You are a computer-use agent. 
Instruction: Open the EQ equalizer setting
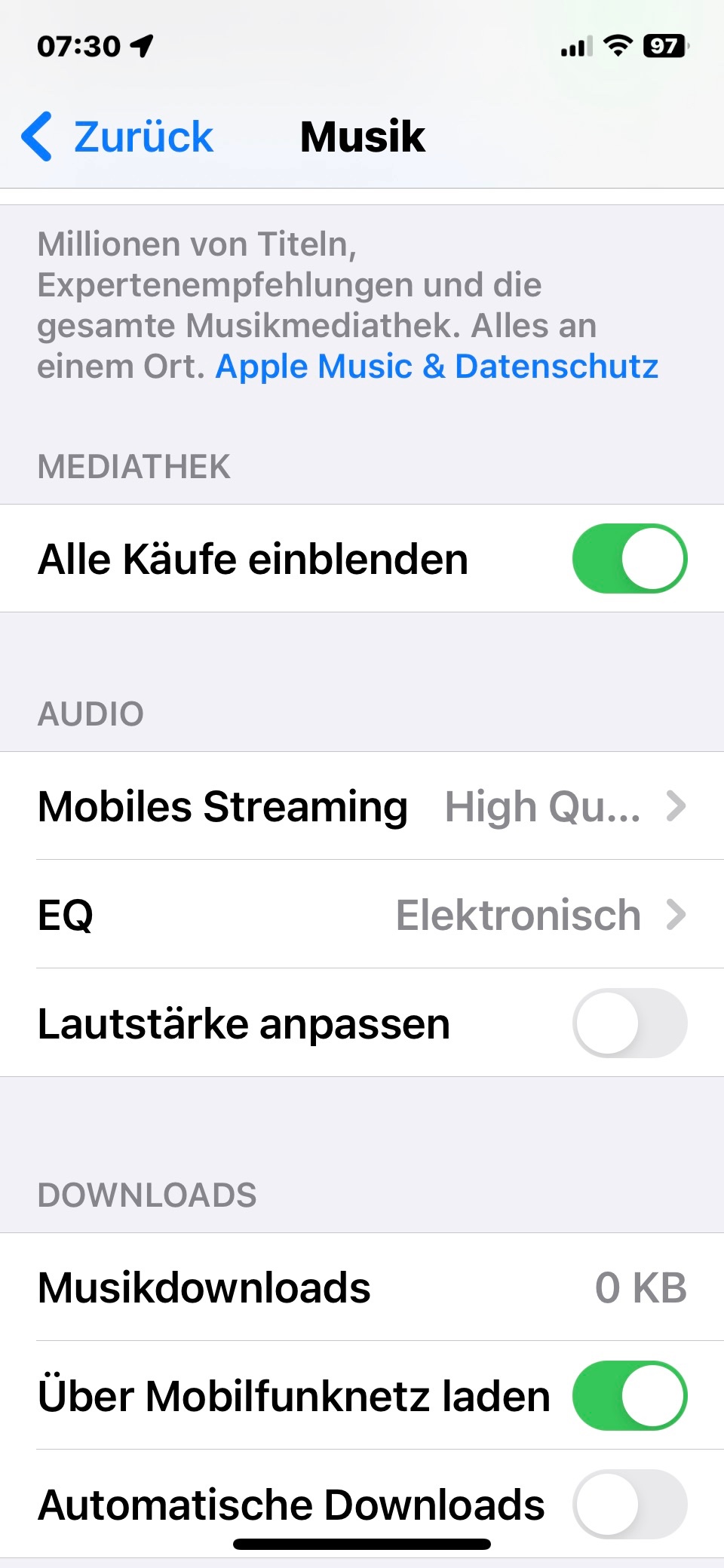(x=362, y=915)
